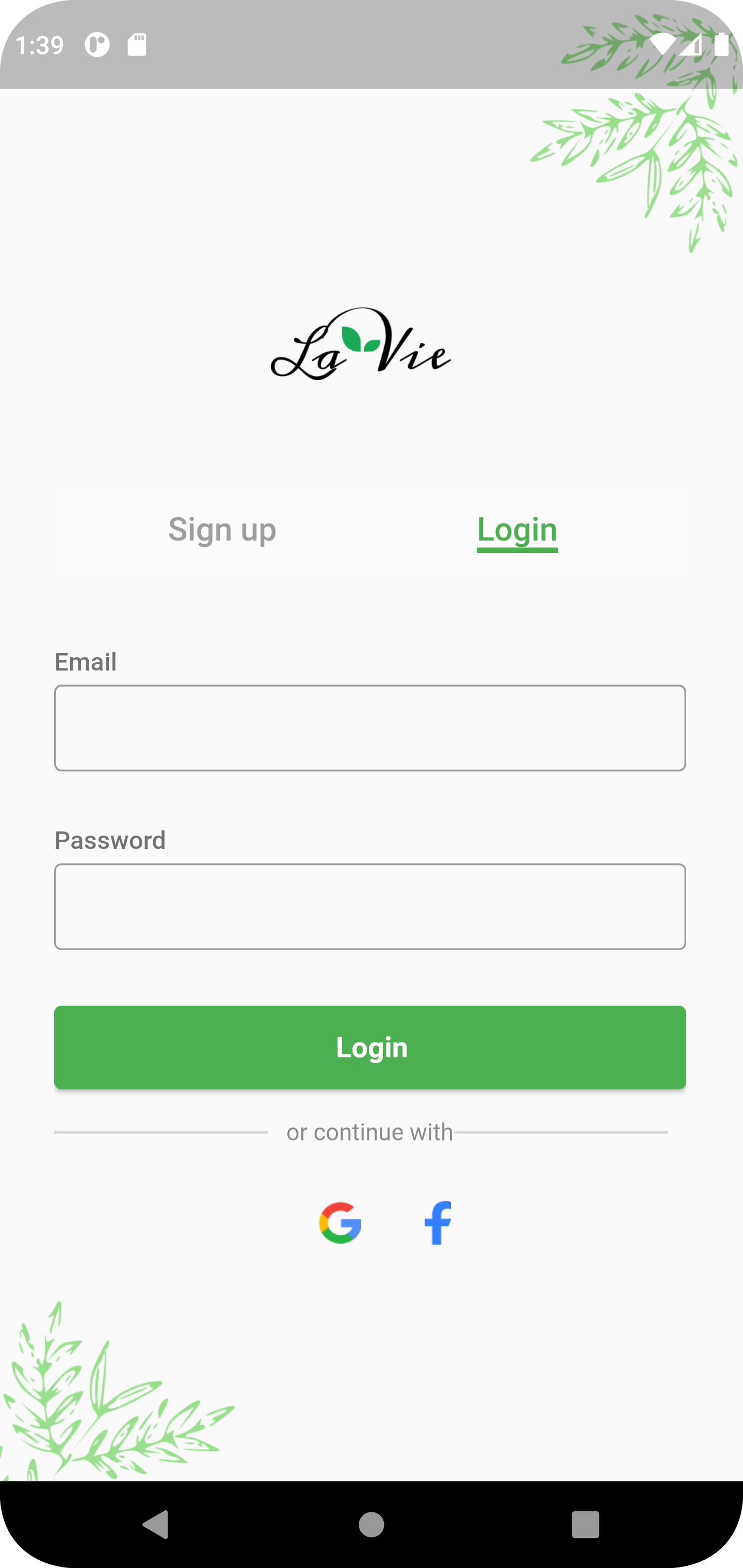This screenshot has height=1568, width=743.
Task: Click inside the Email input field
Action: 370,727
